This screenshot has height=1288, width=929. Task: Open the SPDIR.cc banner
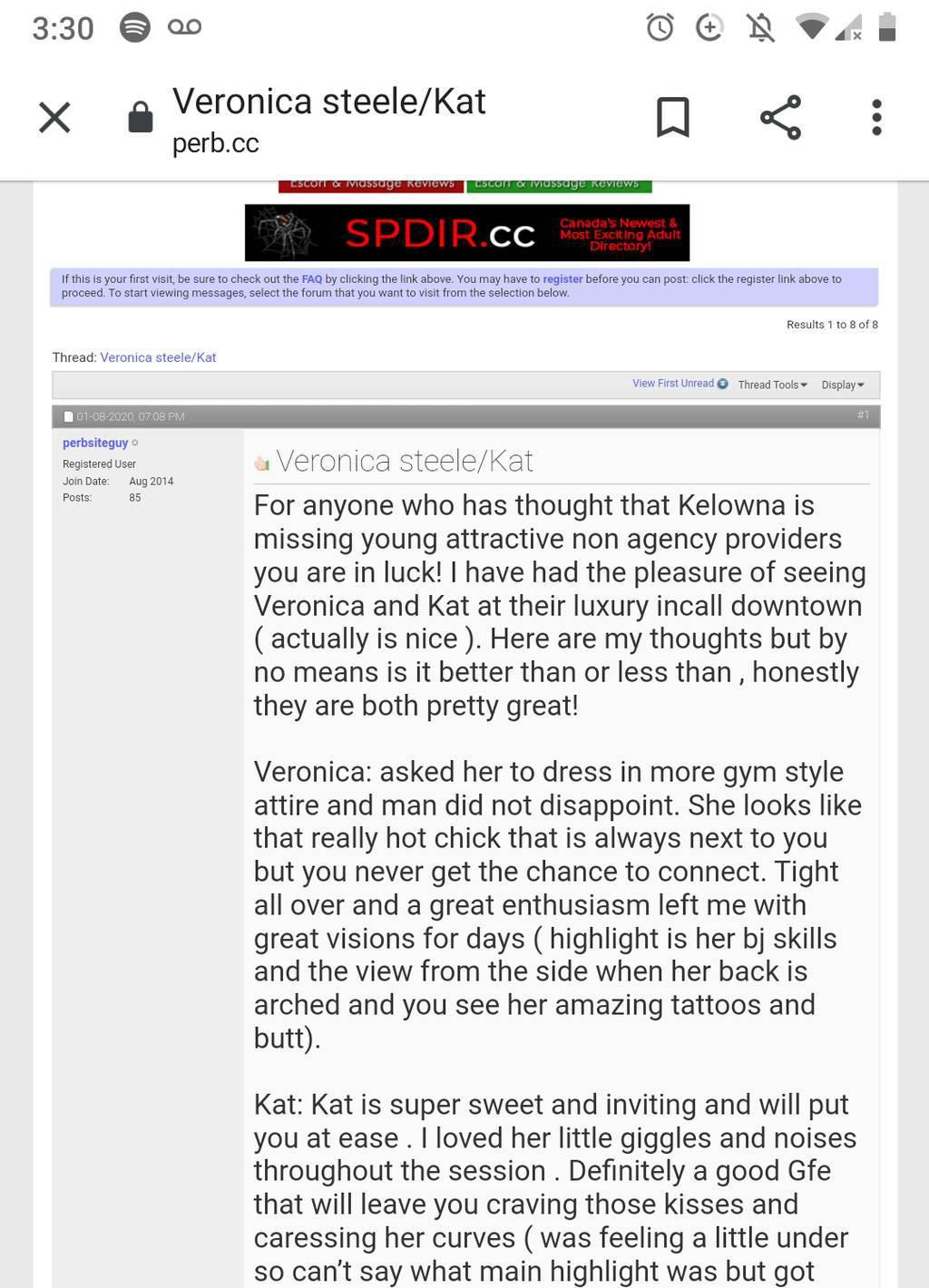pyautogui.click(x=466, y=233)
